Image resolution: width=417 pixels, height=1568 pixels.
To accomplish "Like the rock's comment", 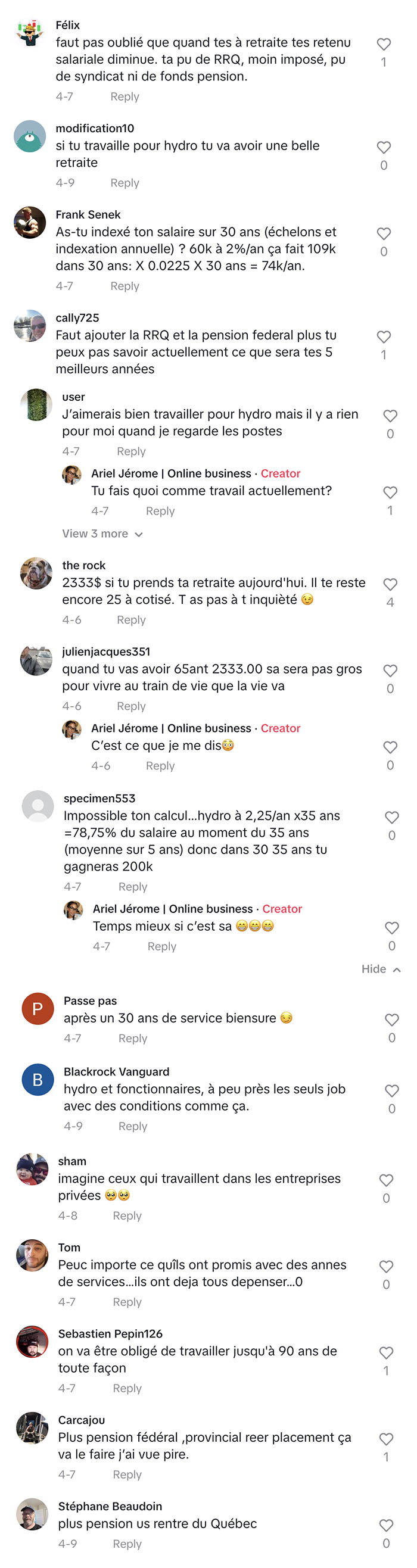I will (390, 584).
